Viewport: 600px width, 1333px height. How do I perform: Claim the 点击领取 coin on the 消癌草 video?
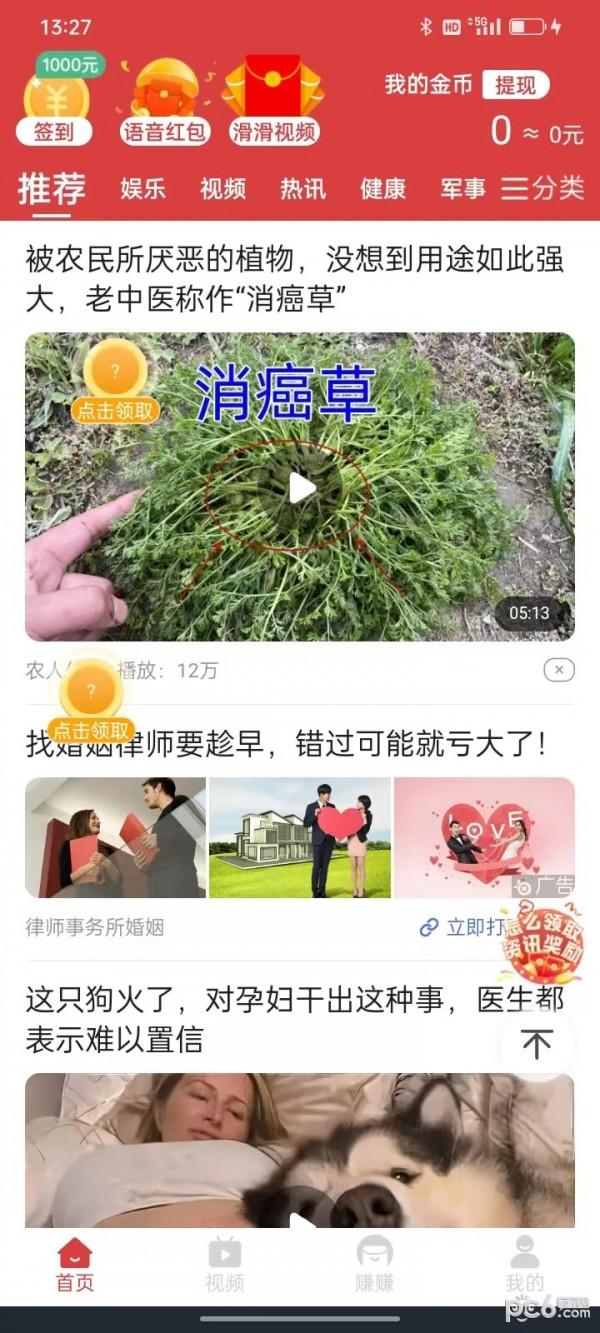pos(115,382)
